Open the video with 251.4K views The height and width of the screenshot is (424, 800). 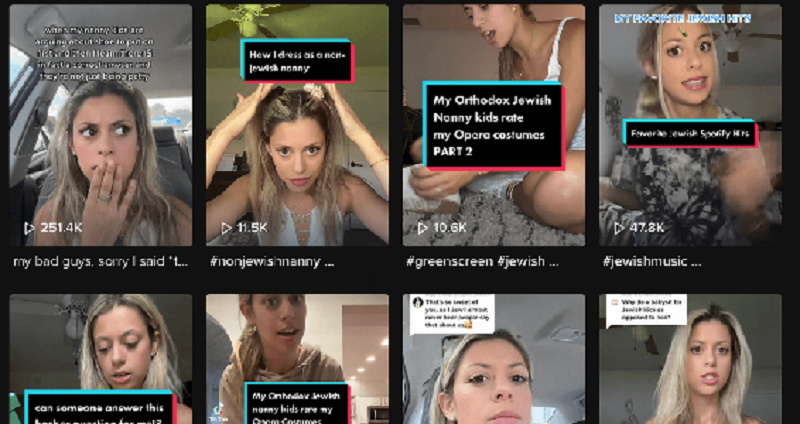(x=100, y=125)
